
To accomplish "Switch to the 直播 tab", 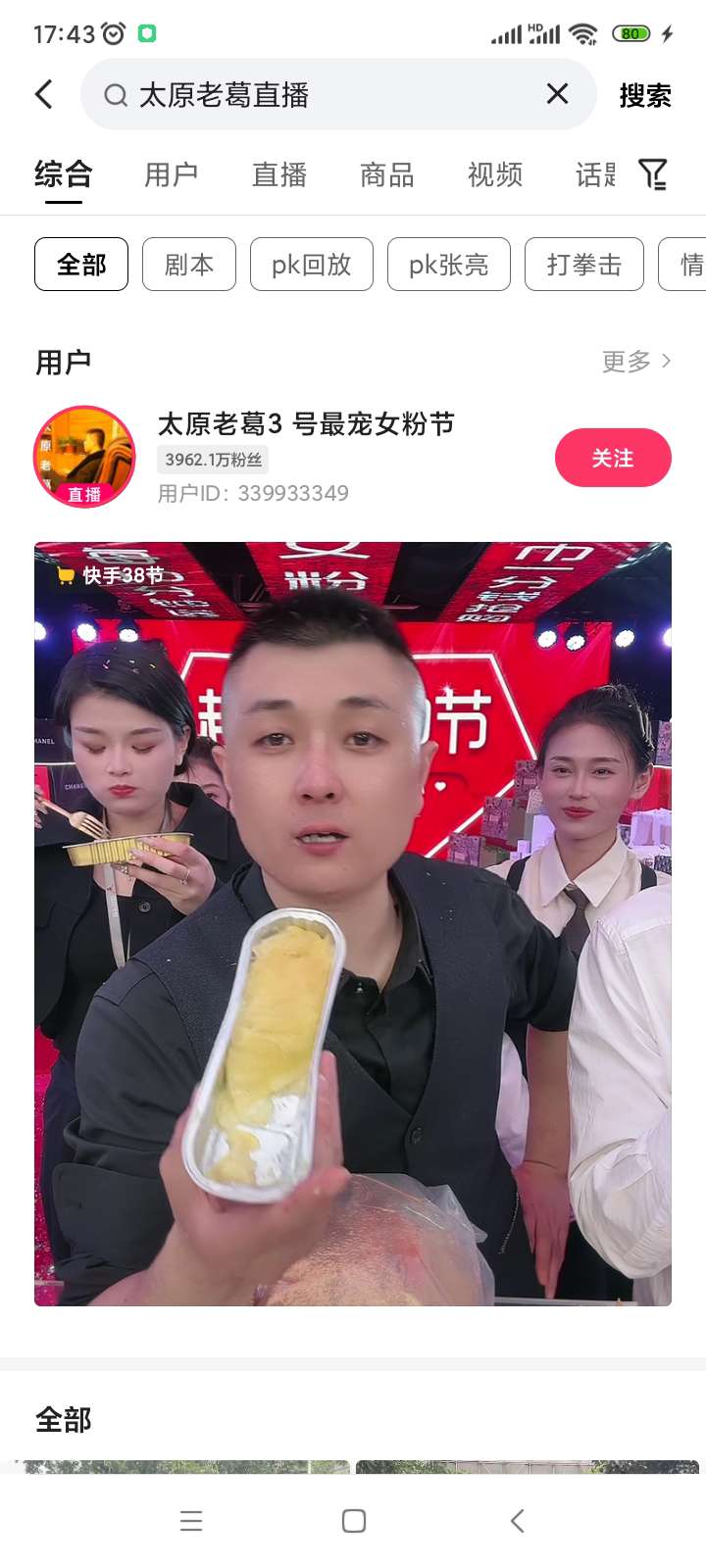I will (x=279, y=174).
